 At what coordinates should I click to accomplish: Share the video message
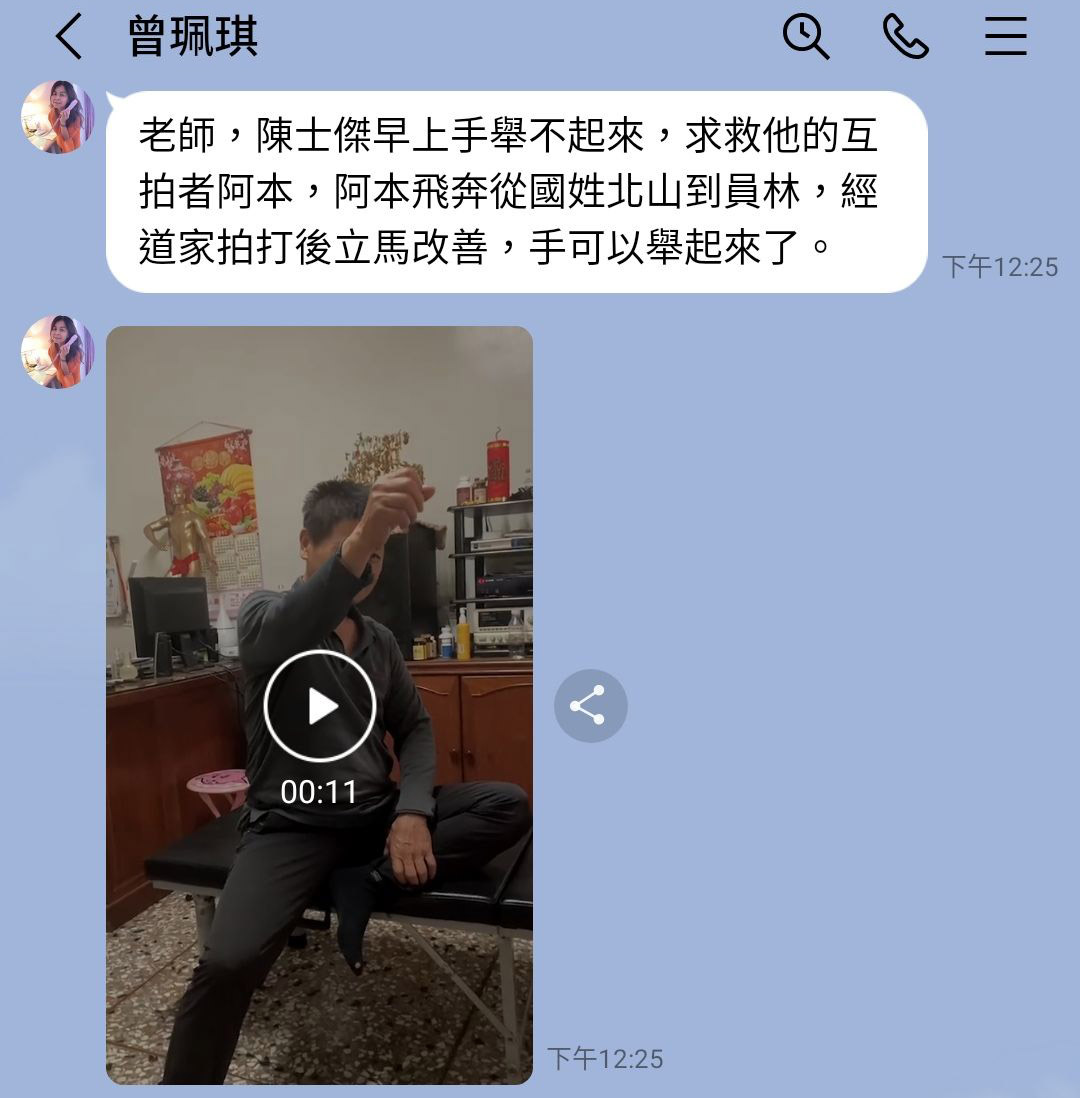pos(590,706)
